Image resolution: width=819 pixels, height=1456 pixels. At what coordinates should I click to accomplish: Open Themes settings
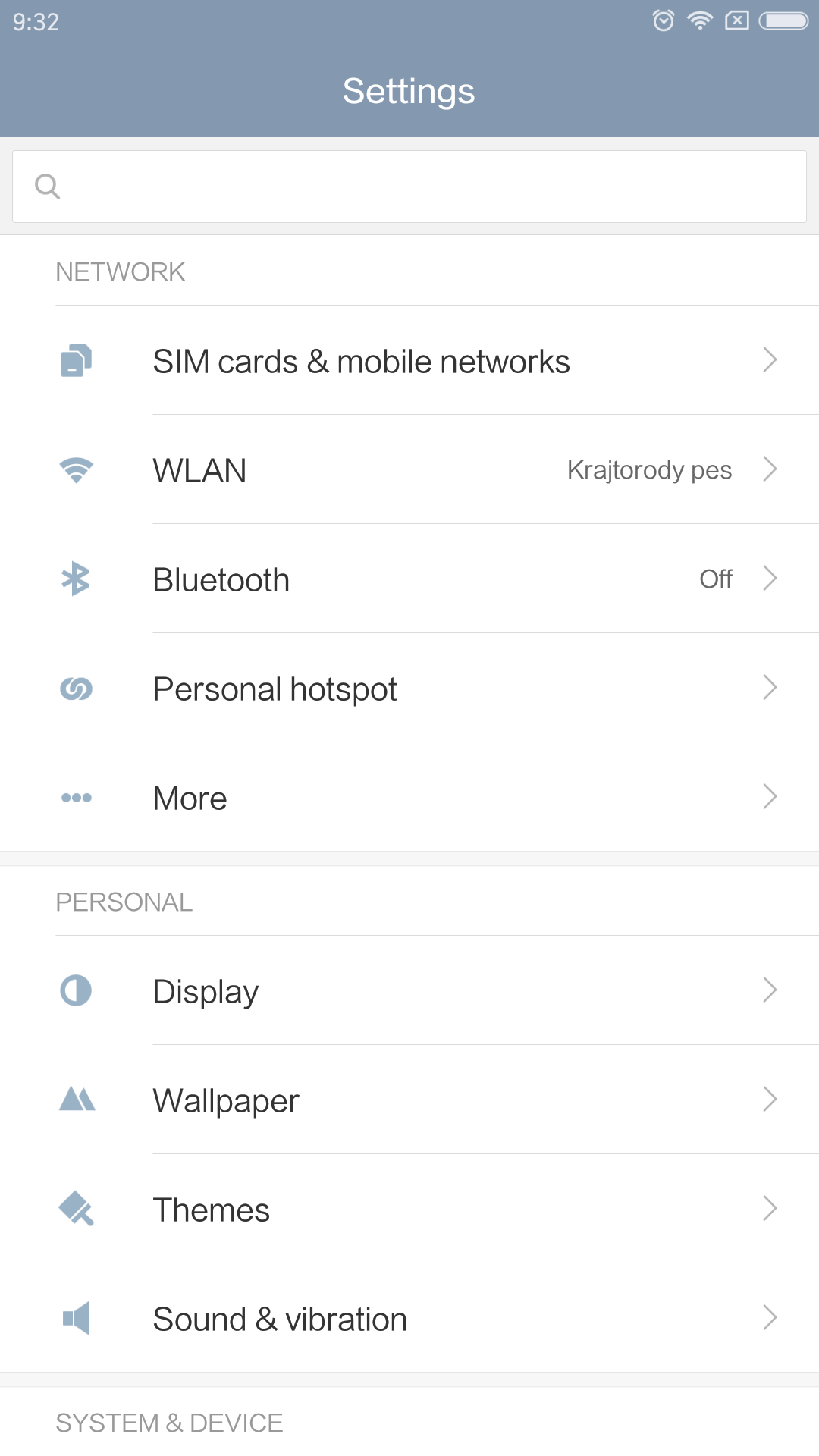click(409, 1209)
